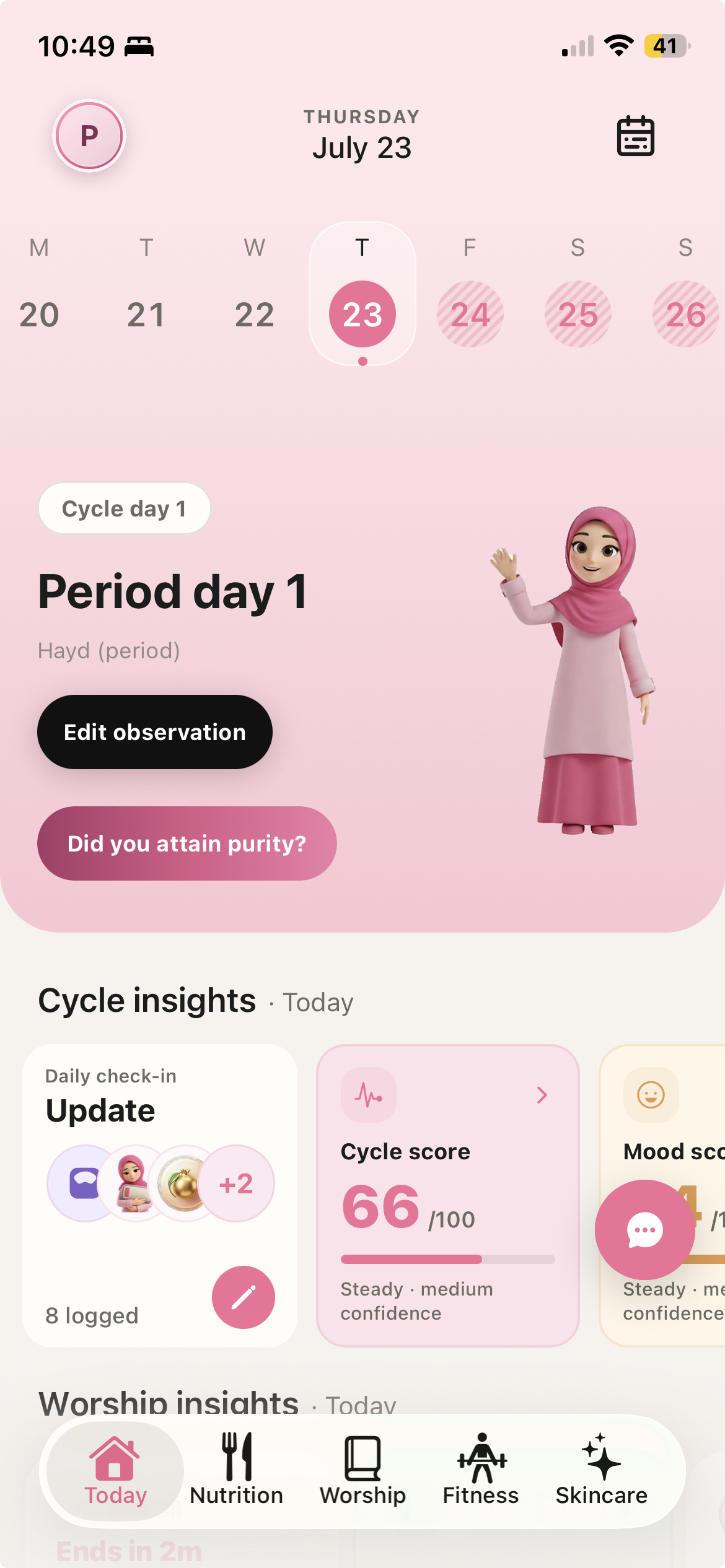The image size is (725, 1568).
Task: Tap the Edit observation button
Action: [x=155, y=732]
